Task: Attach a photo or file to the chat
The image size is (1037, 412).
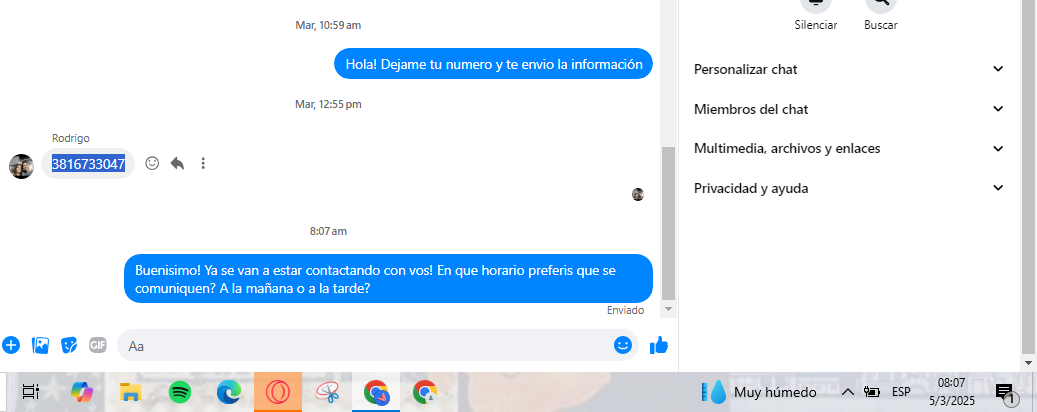Action: (x=40, y=345)
